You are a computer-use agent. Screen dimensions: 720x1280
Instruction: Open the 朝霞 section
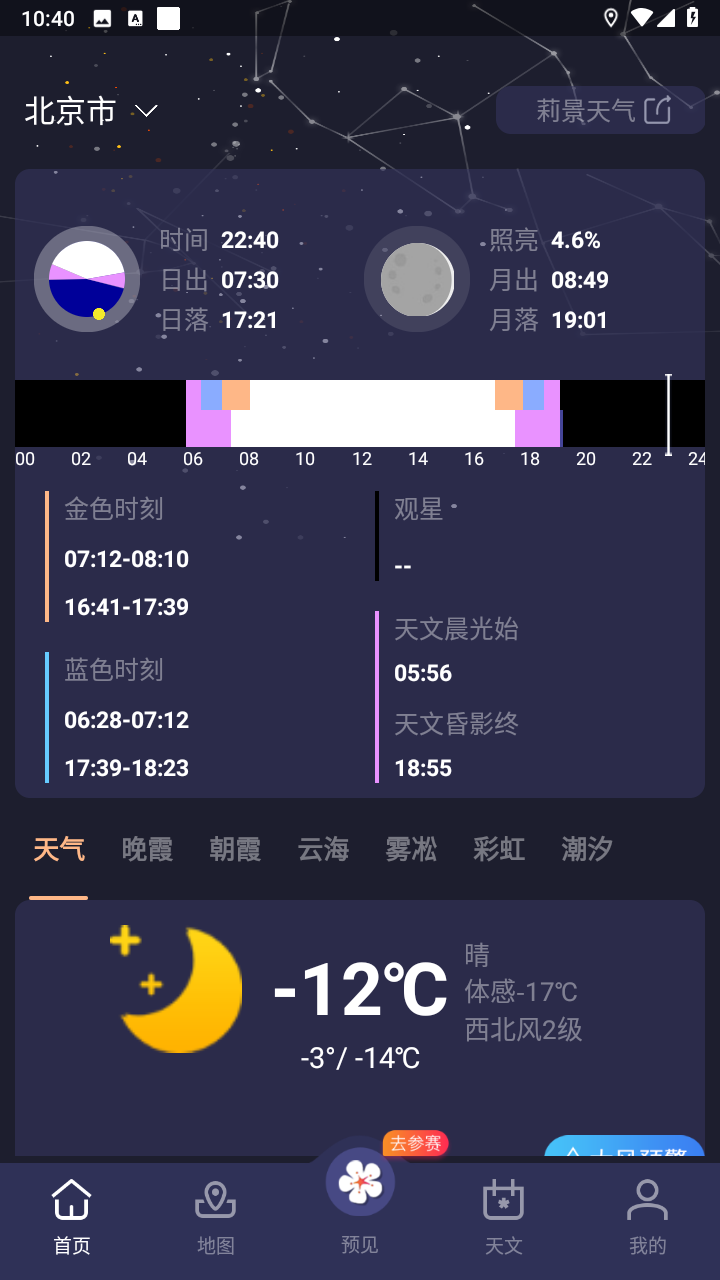coord(234,848)
